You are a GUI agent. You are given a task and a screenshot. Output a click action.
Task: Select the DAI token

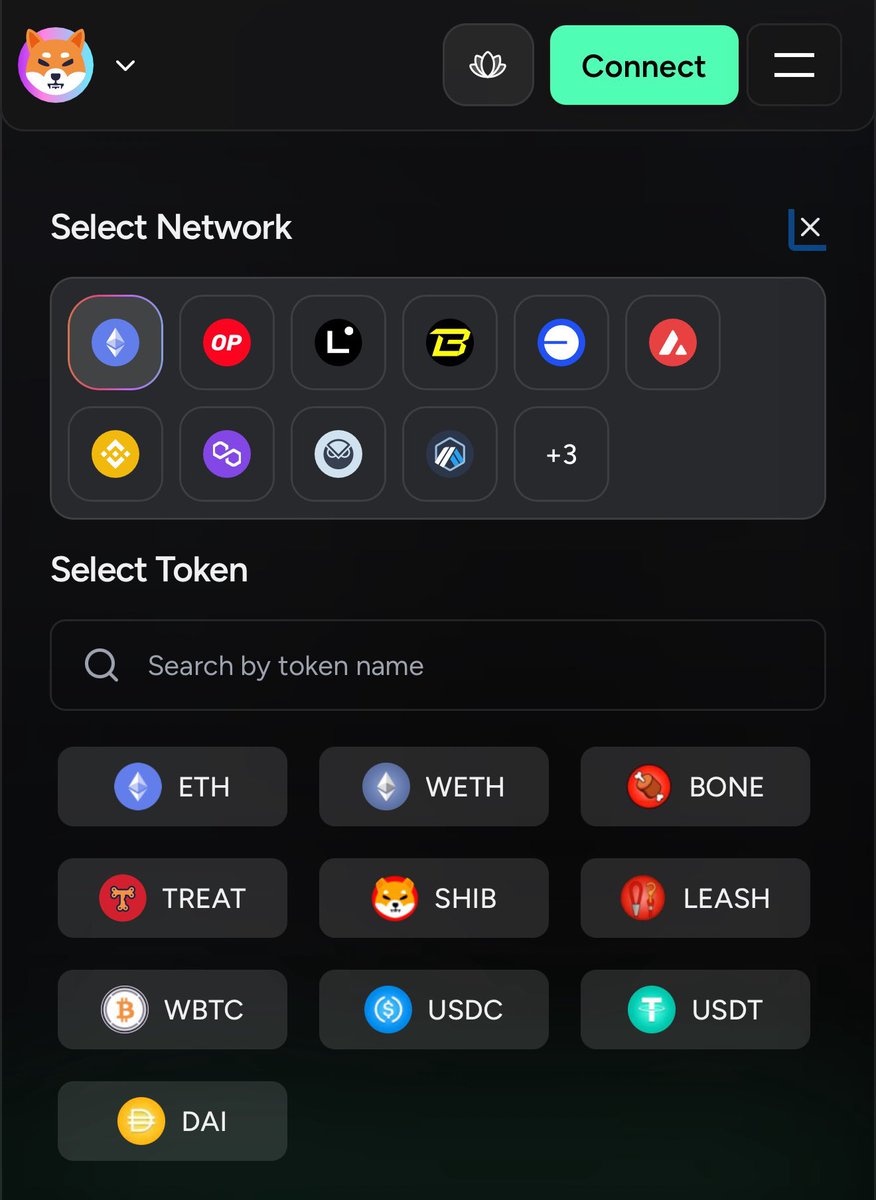pyautogui.click(x=173, y=1121)
